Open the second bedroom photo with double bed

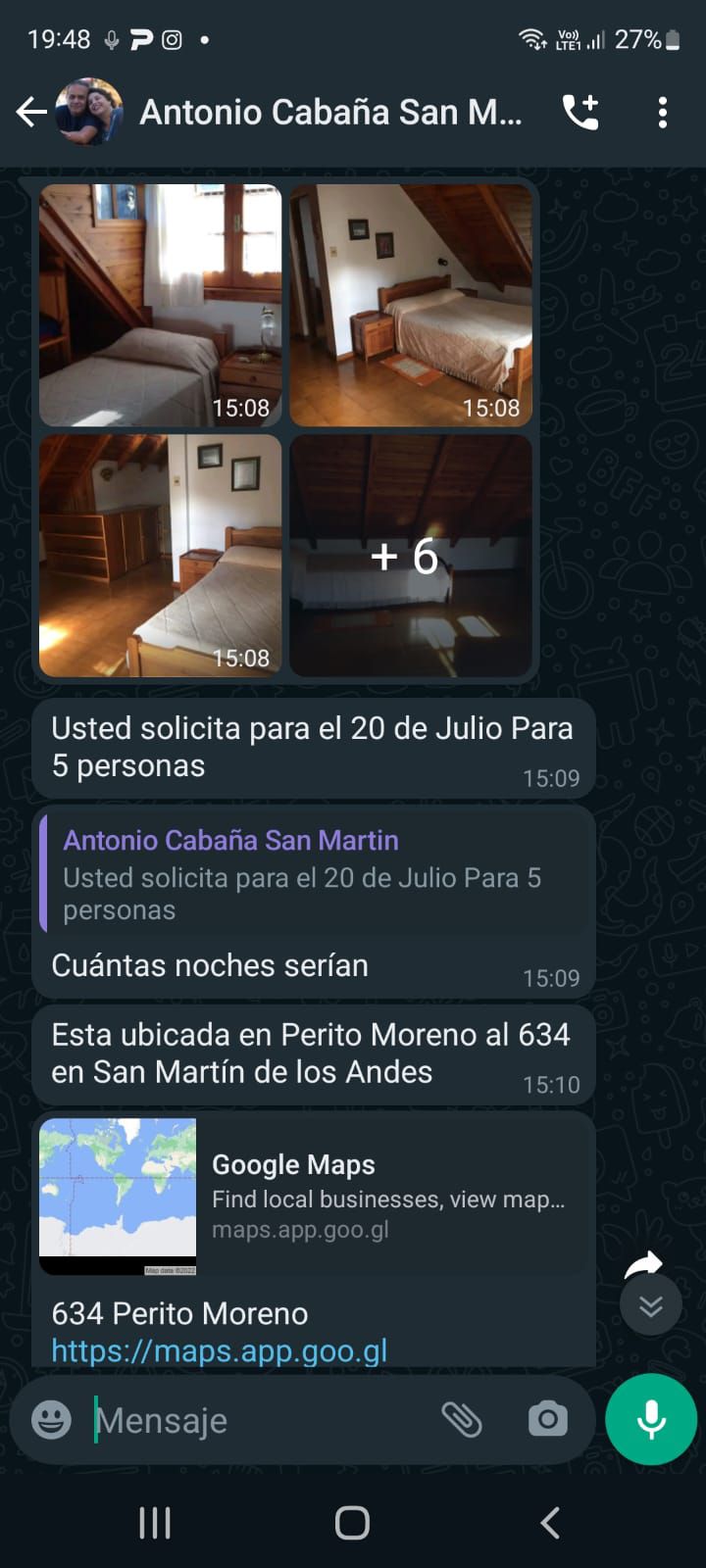pos(411,305)
